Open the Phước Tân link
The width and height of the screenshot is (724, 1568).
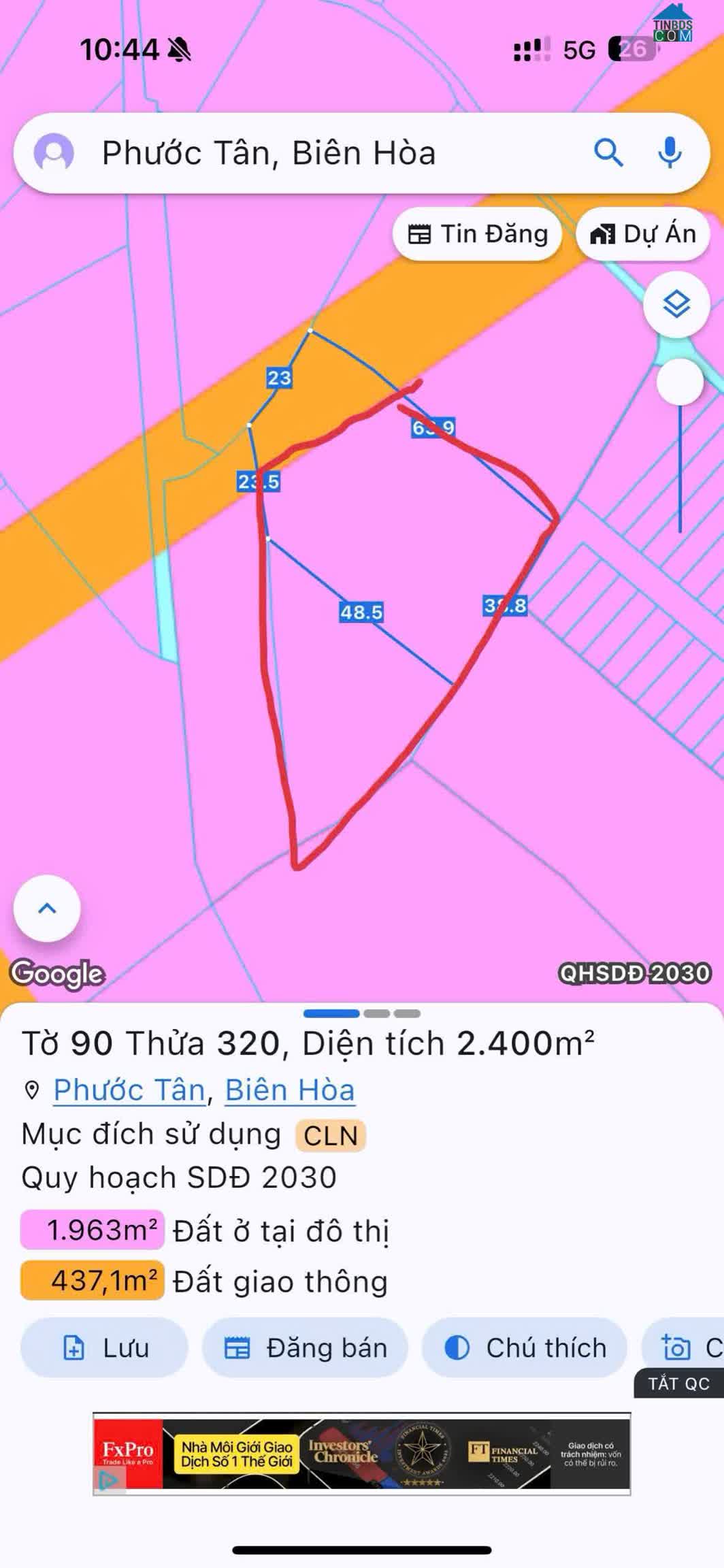pos(129,1090)
